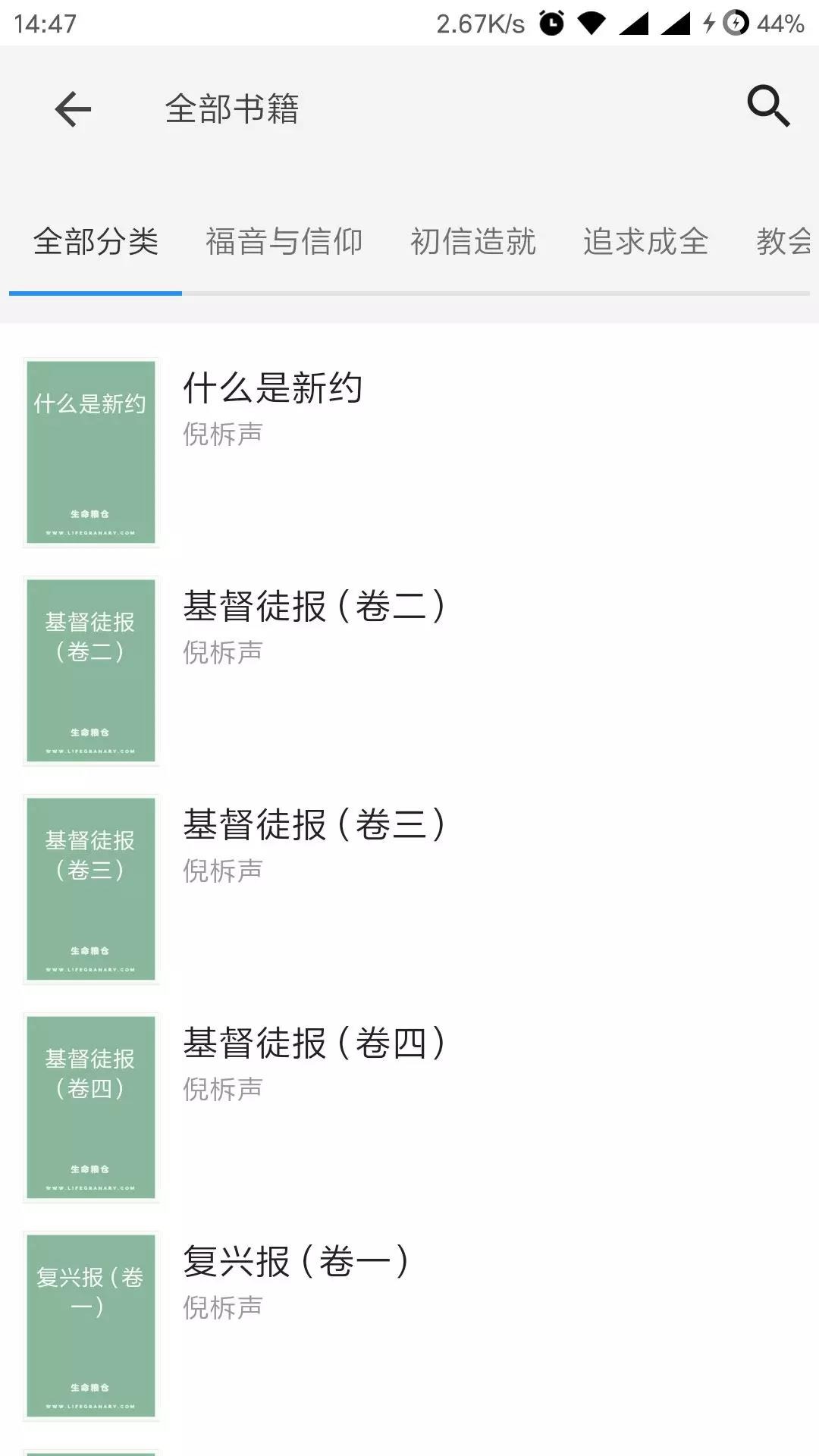Open 基督徒报（卷四）

click(409, 1108)
